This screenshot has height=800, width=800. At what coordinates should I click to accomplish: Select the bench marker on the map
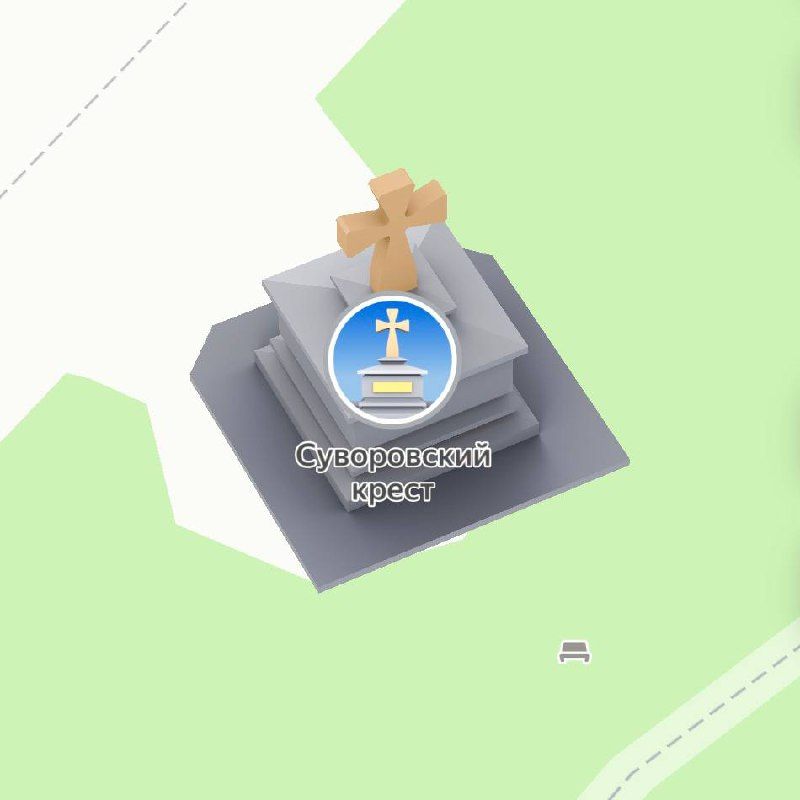pyautogui.click(x=574, y=652)
